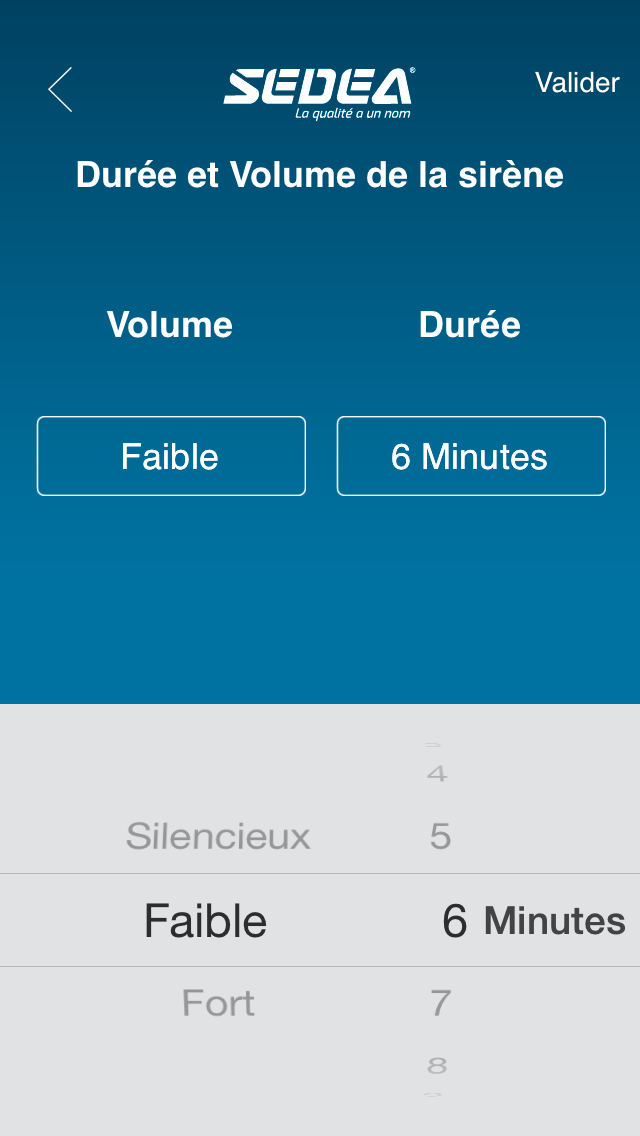Image resolution: width=640 pixels, height=1136 pixels.
Task: Choose 7 in the minutes picker
Action: pyautogui.click(x=440, y=1002)
